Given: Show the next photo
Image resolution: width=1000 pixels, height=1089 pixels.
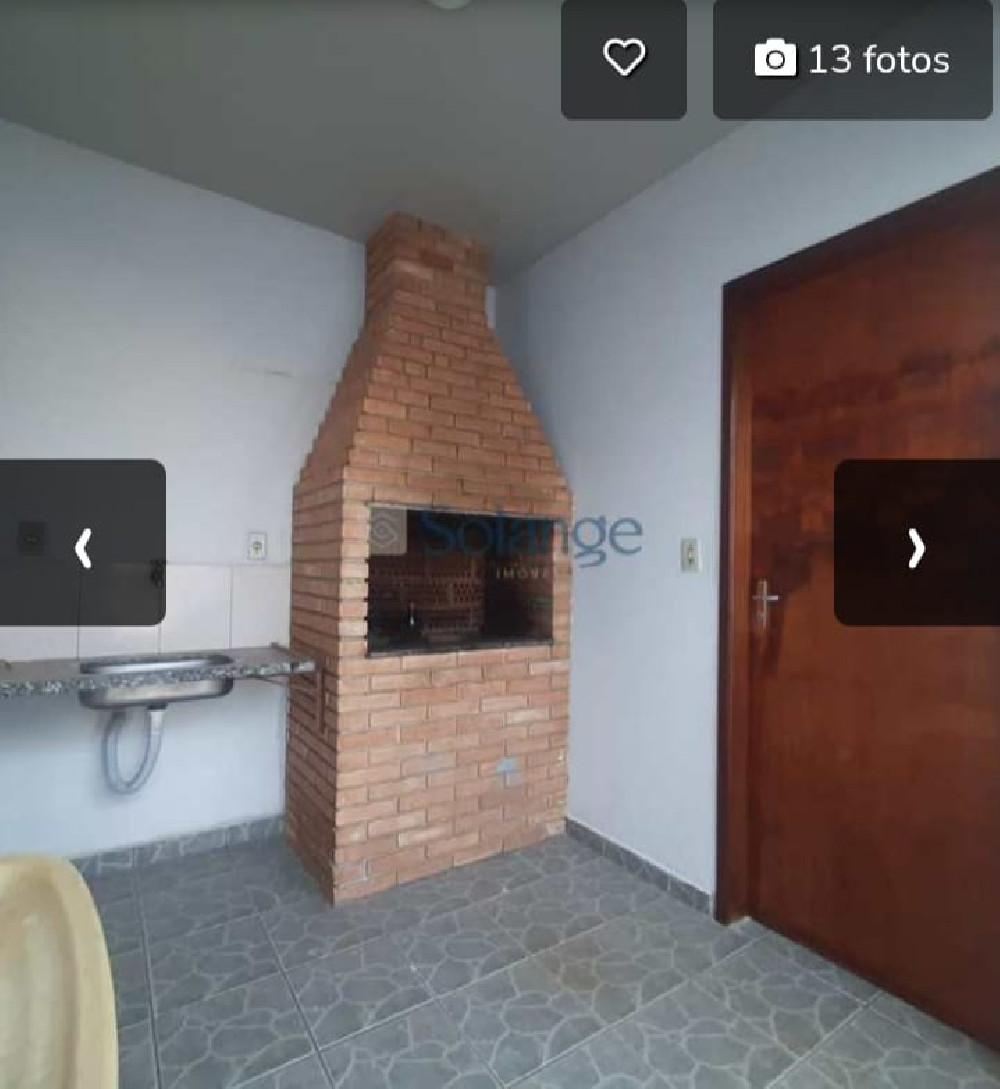Looking at the screenshot, I should click(x=916, y=543).
